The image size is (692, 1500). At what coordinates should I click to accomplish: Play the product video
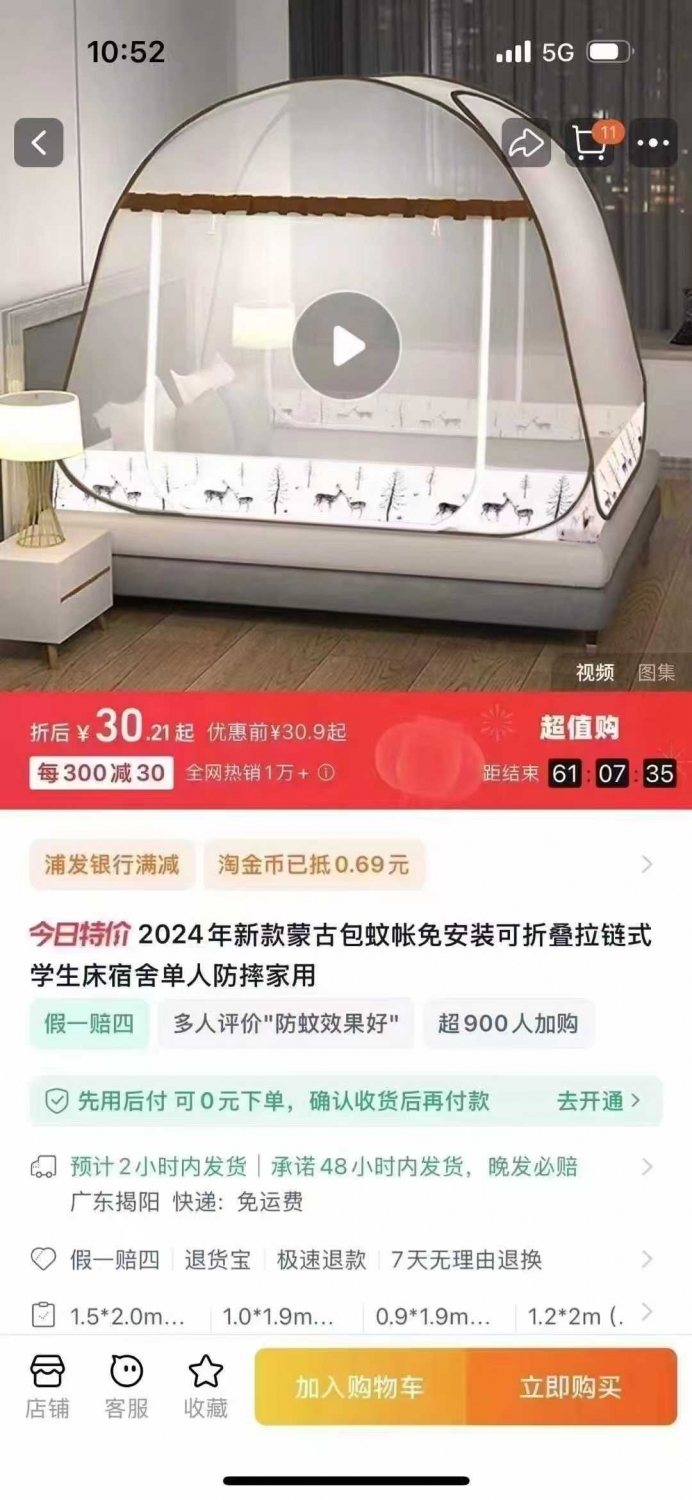point(346,347)
